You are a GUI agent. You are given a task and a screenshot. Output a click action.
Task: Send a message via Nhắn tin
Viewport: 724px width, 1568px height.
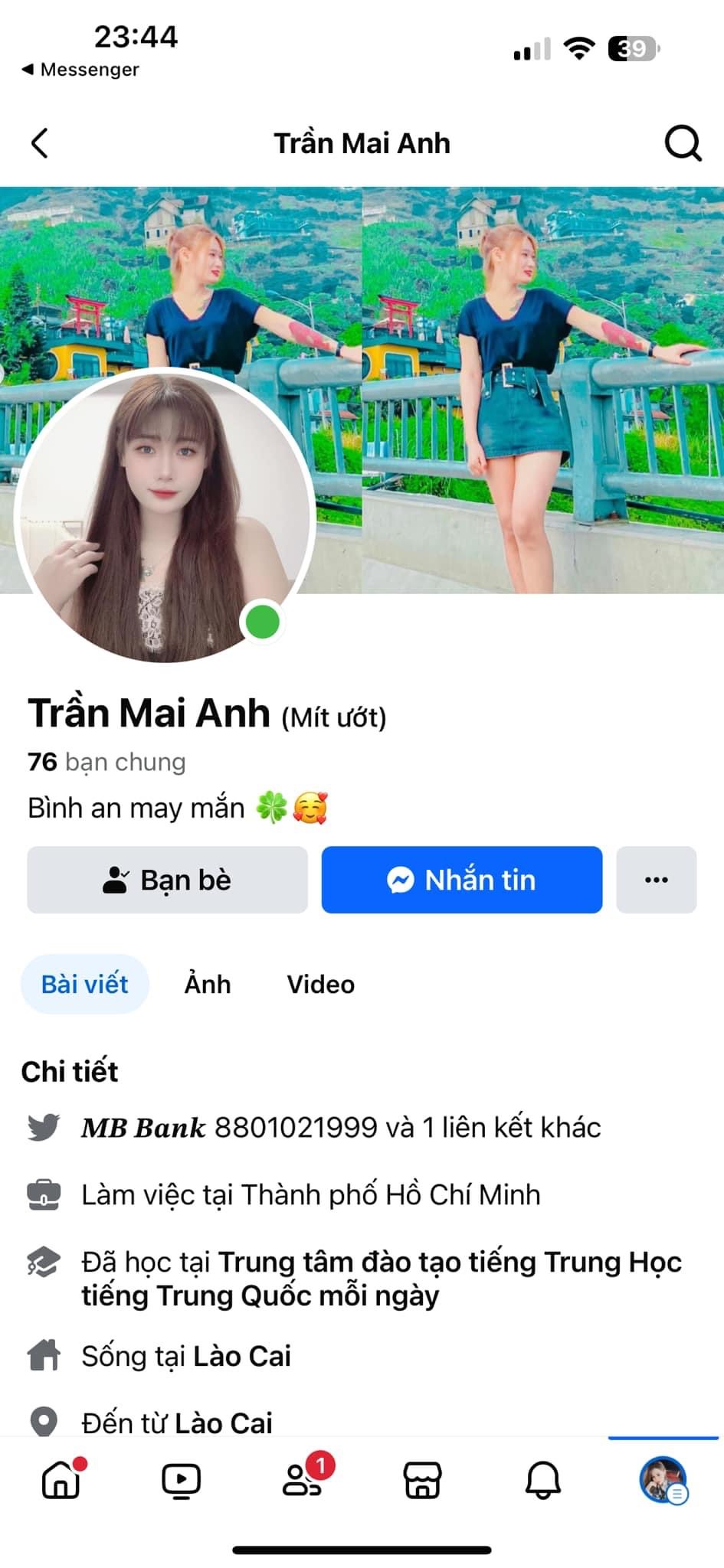(461, 880)
